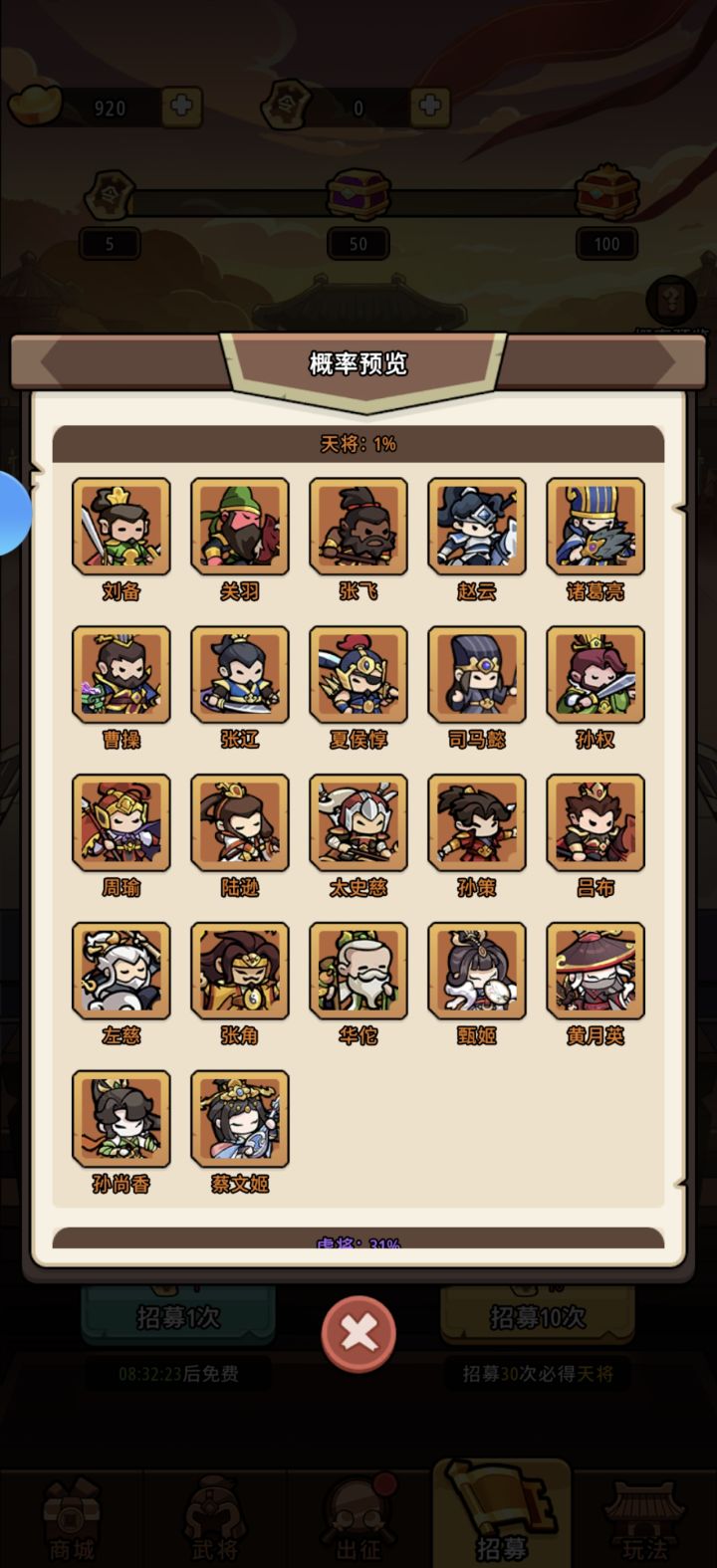Select the Liu Bei hero portrait

(121, 526)
